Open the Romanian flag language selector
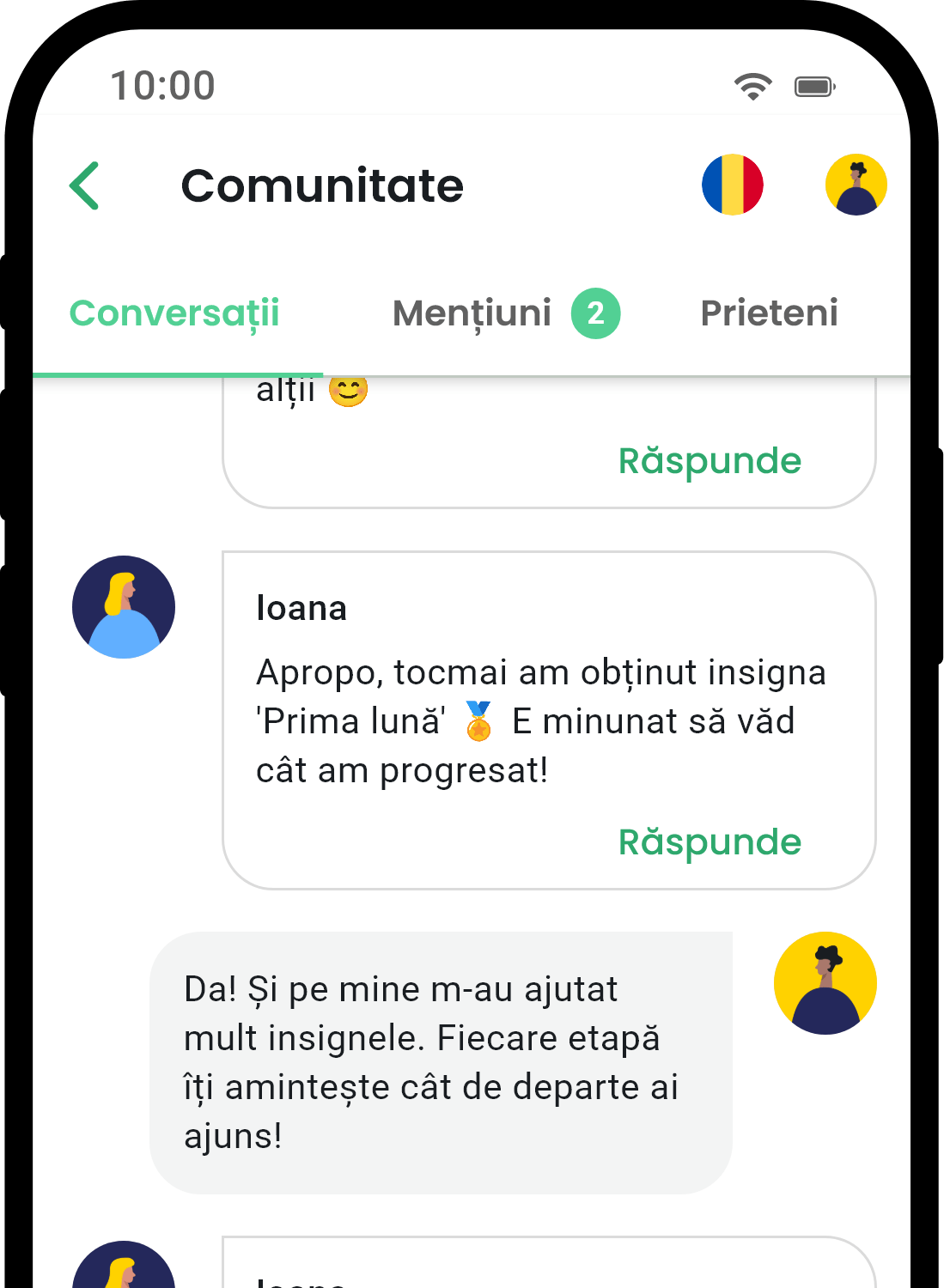This screenshot has height=1288, width=944. pyautogui.click(x=732, y=185)
